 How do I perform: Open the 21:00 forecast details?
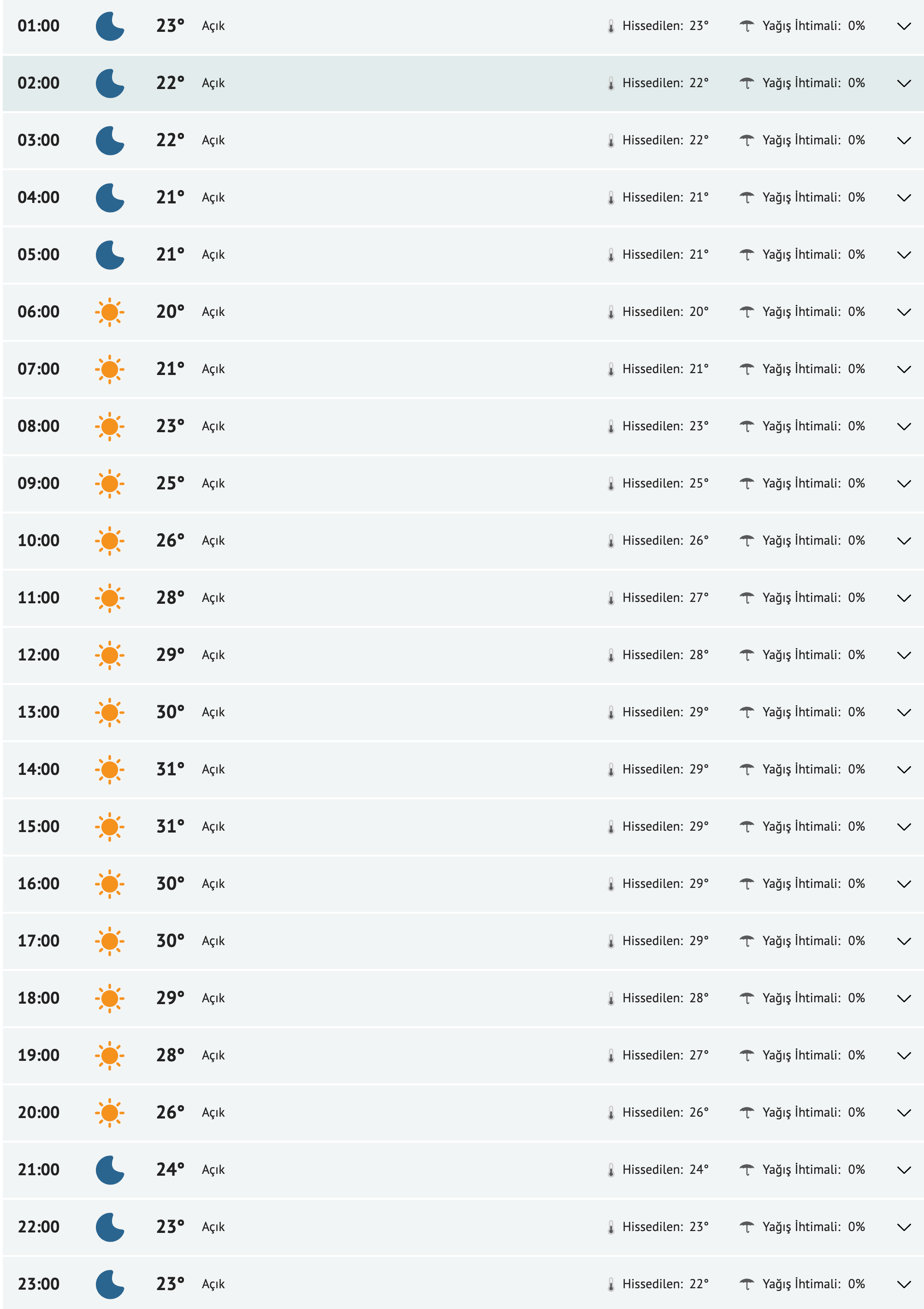pyautogui.click(x=903, y=1170)
